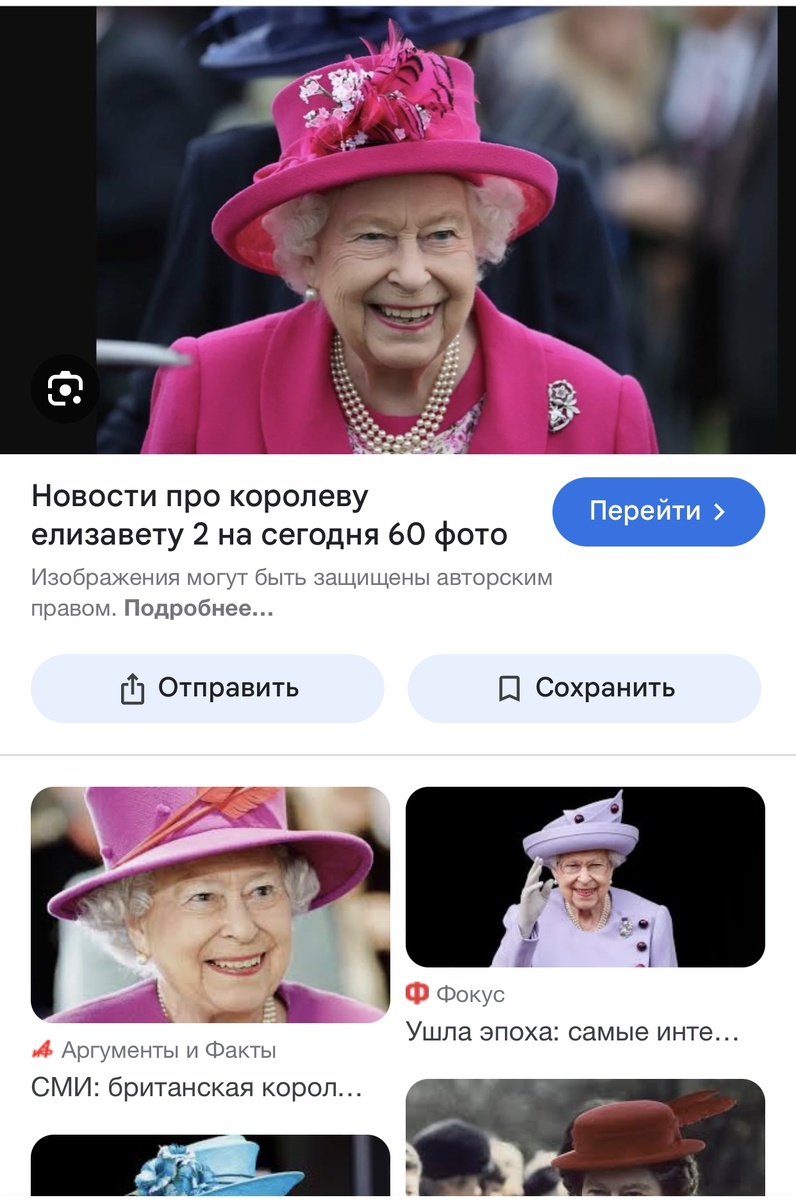Open the blue hat image result
796x1200 pixels.
[210, 1168]
